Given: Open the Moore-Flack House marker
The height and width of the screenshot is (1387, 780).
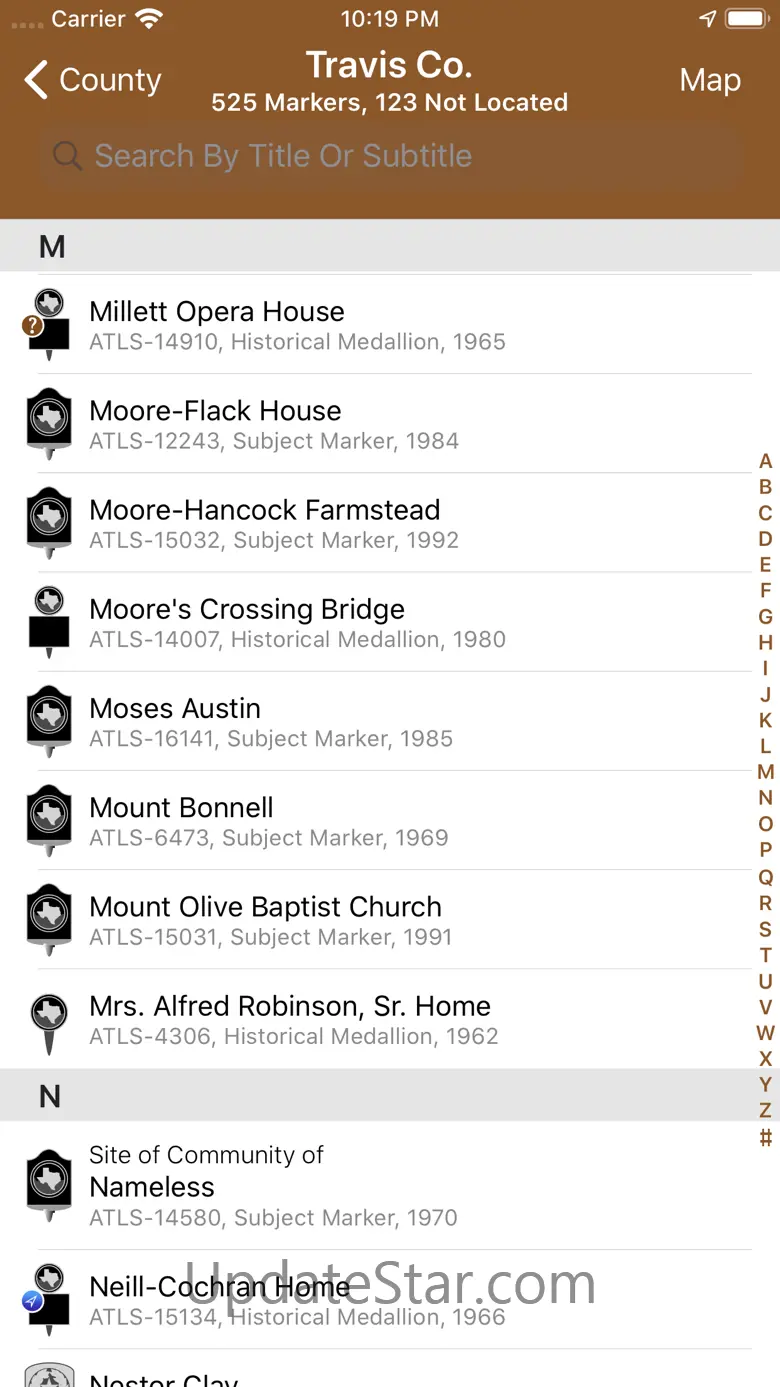Looking at the screenshot, I should [x=390, y=424].
